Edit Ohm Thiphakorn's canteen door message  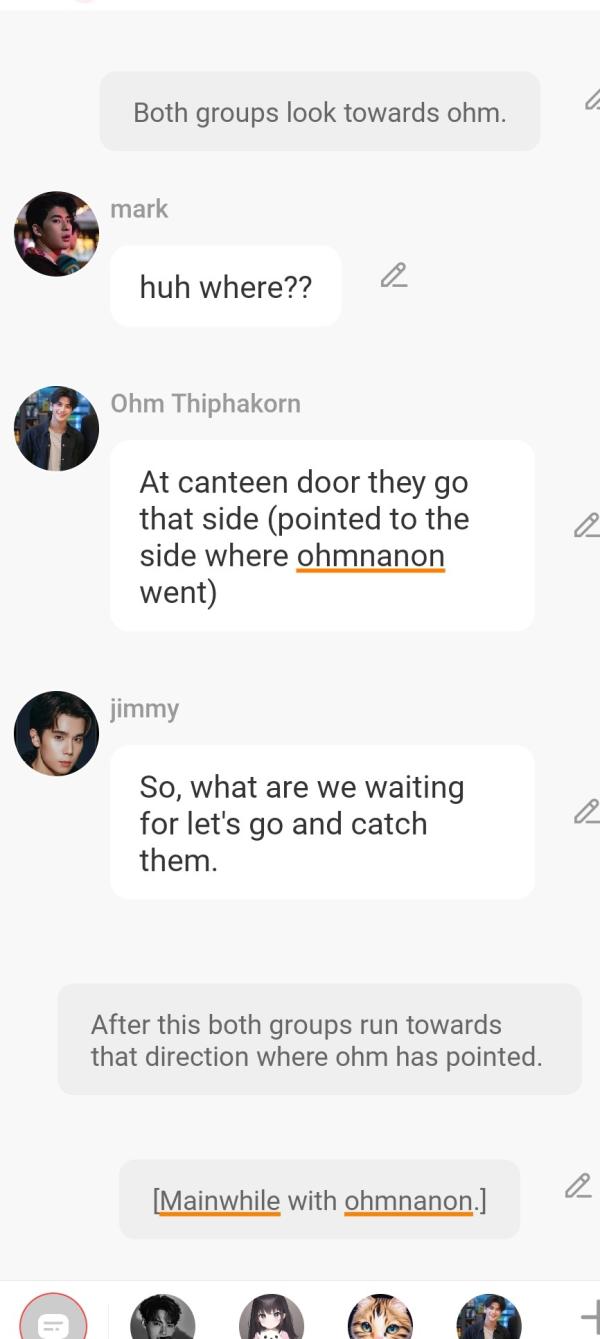(586, 525)
